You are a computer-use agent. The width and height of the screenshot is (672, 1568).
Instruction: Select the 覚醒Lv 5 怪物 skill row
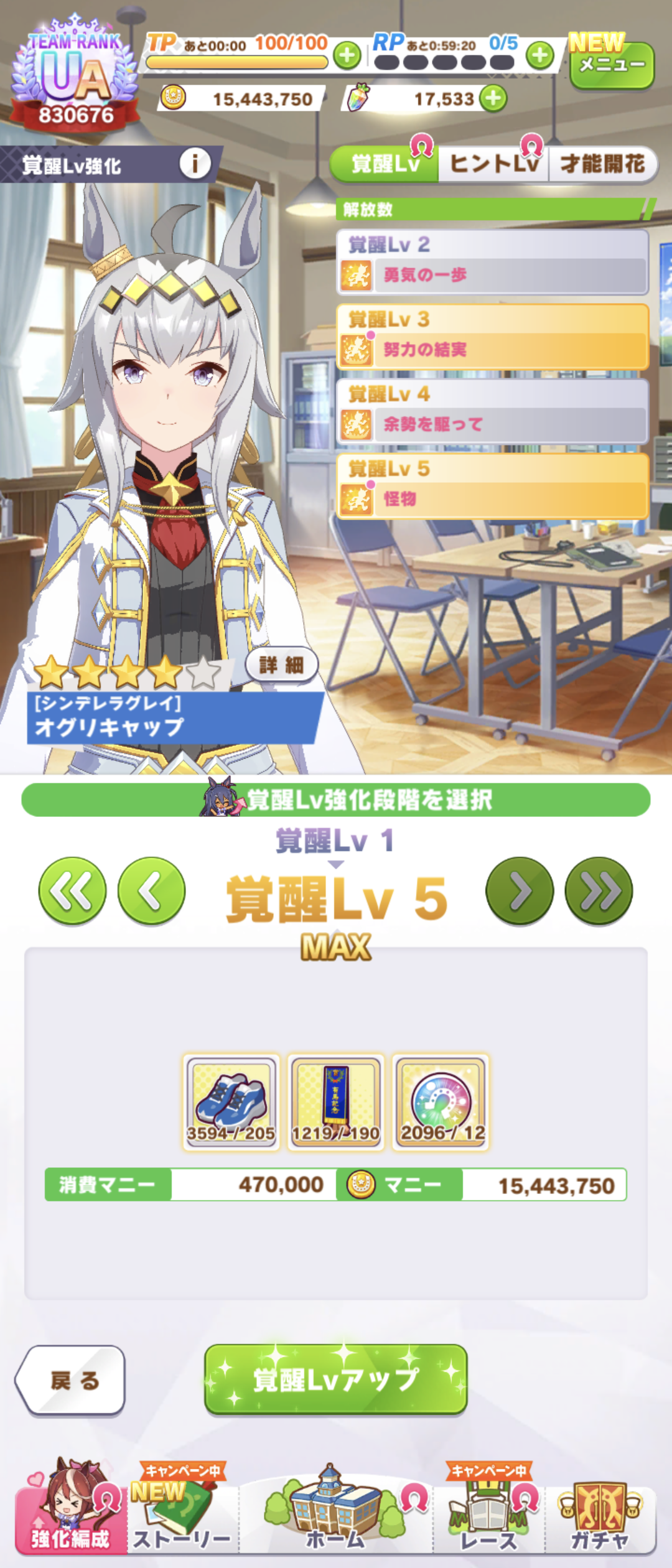pos(492,486)
